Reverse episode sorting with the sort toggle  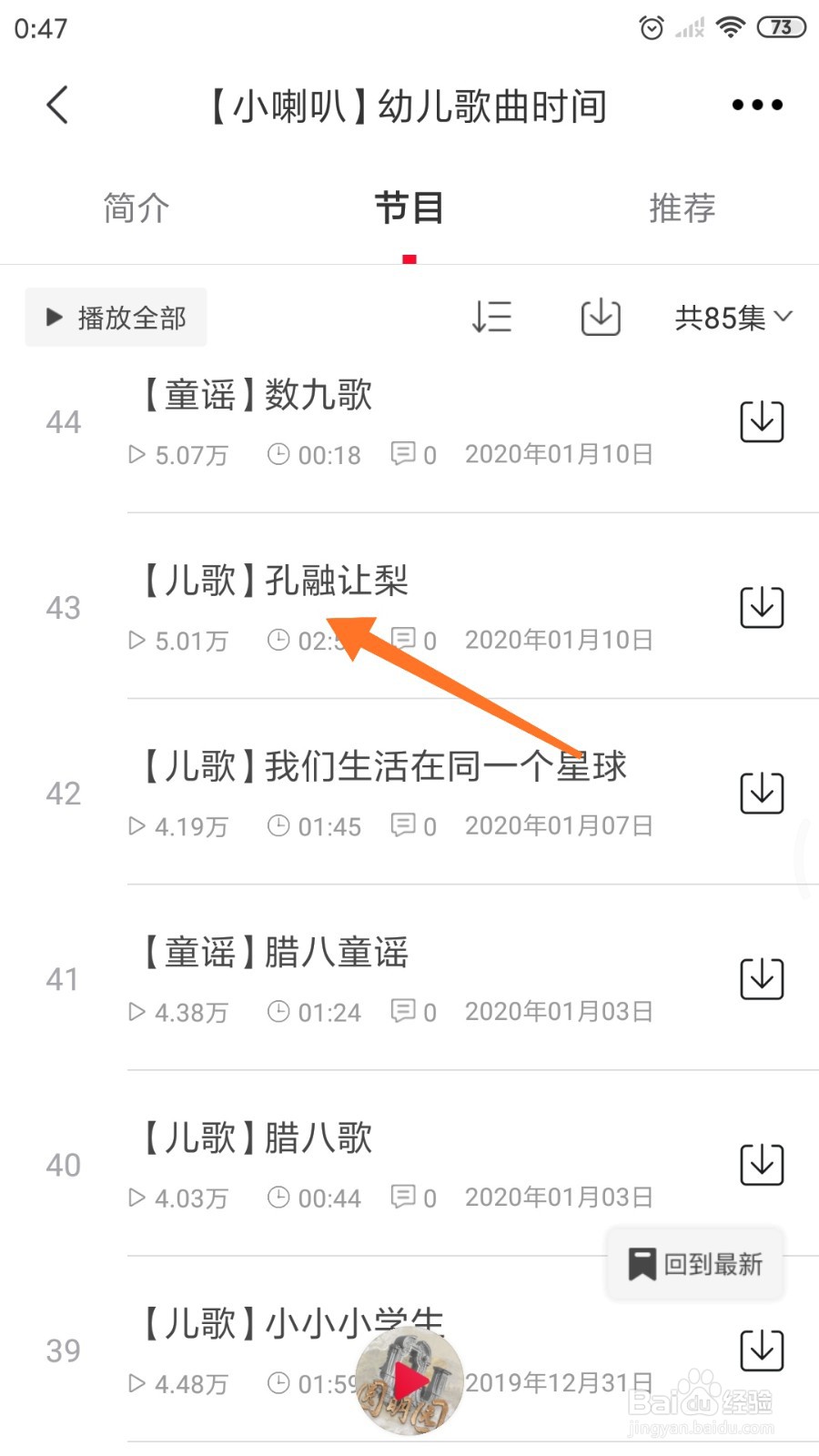pyautogui.click(x=491, y=317)
